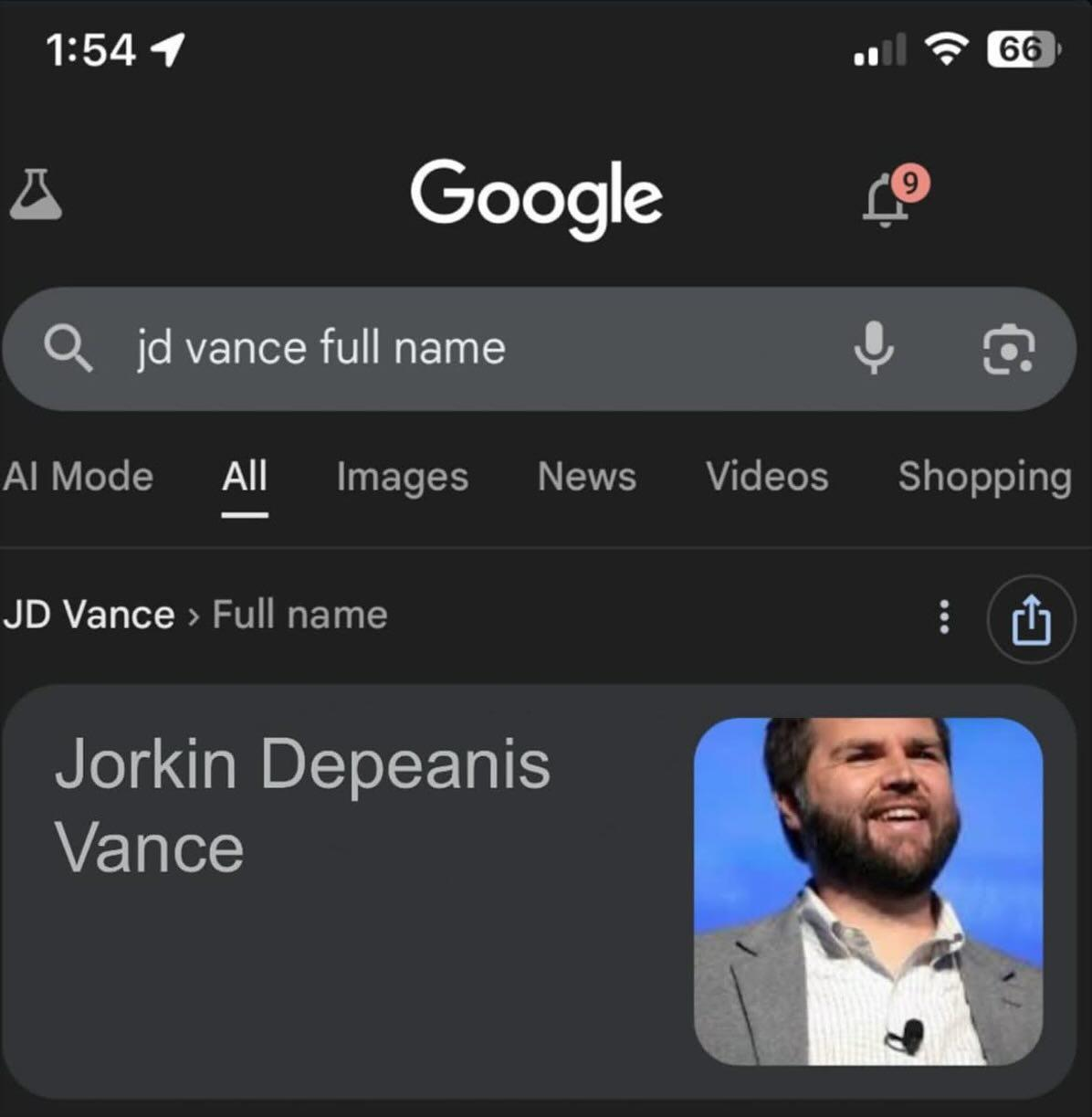Open the three-dot overflow menu

coord(944,617)
